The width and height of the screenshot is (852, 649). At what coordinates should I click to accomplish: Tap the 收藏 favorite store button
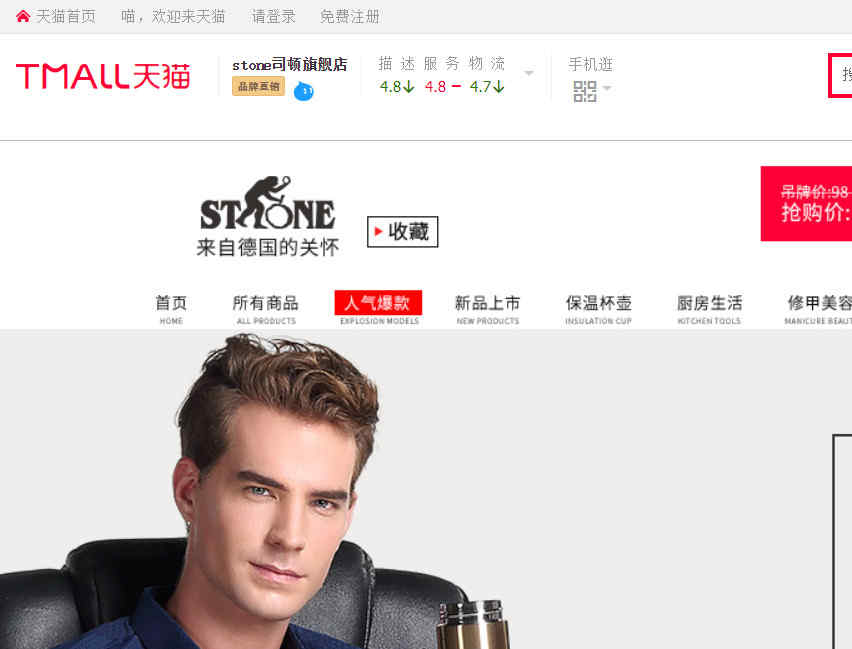tap(402, 232)
